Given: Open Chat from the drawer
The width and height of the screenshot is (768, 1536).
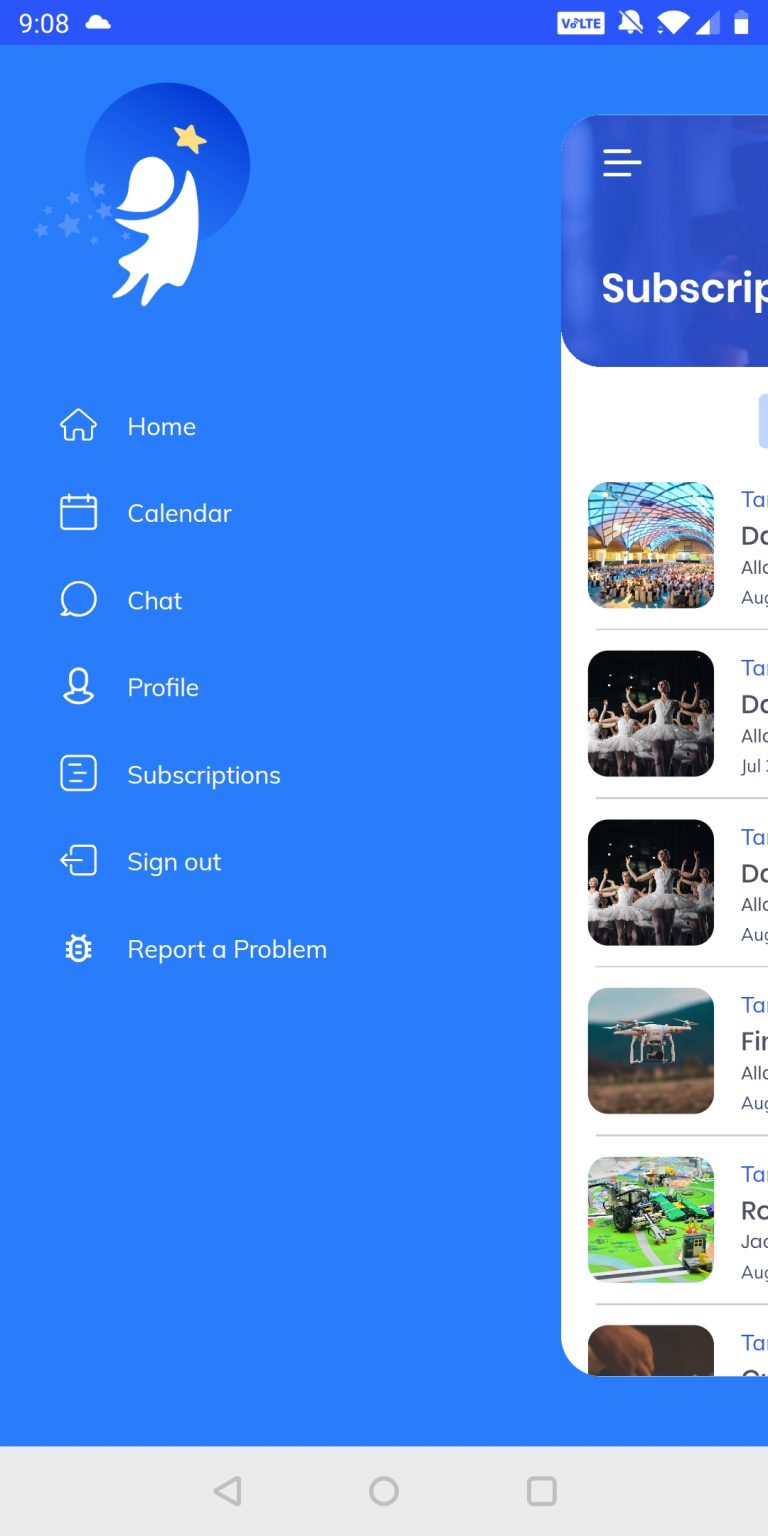Looking at the screenshot, I should click(x=154, y=600).
